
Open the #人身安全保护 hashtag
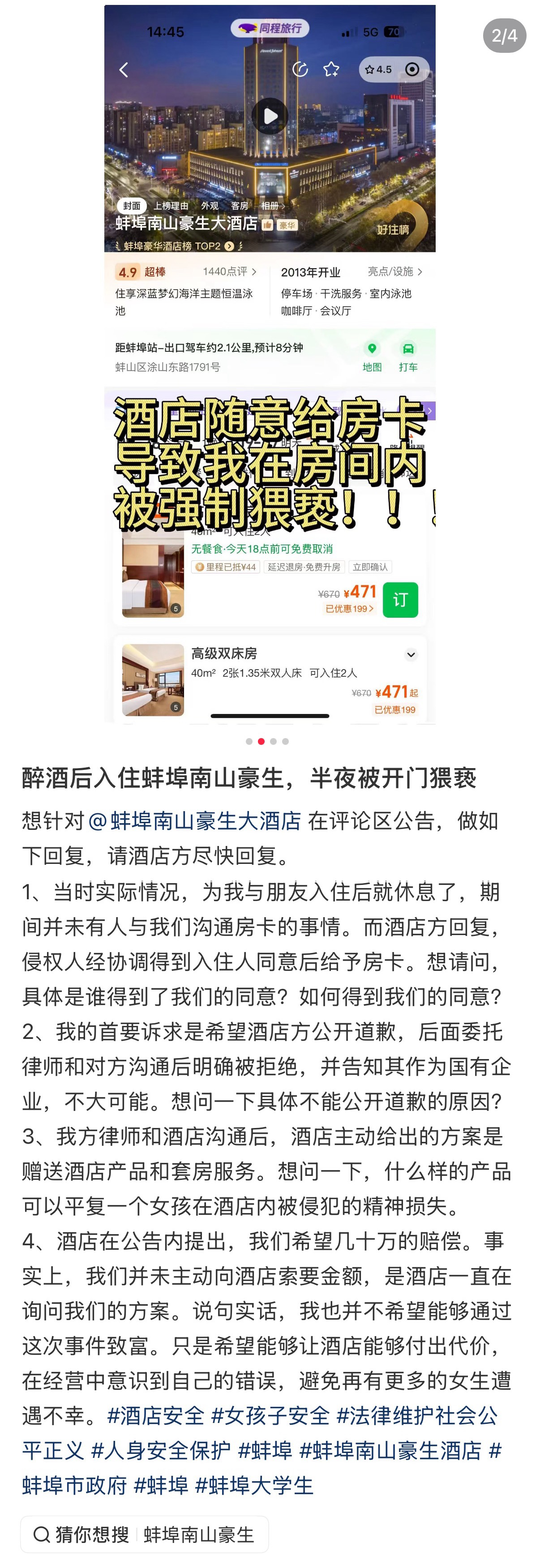click(x=161, y=1451)
